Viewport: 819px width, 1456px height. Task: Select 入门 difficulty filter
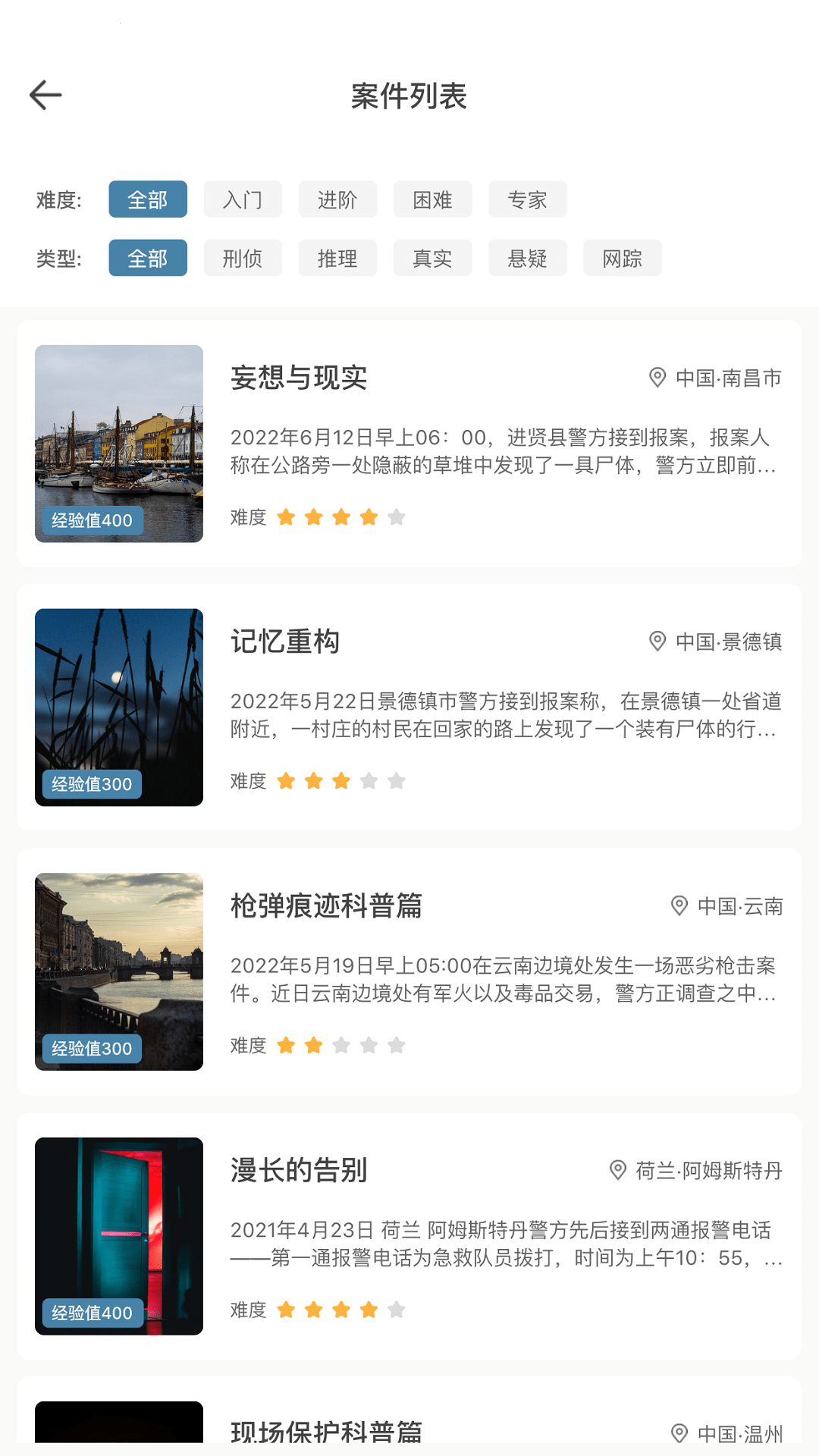(243, 199)
